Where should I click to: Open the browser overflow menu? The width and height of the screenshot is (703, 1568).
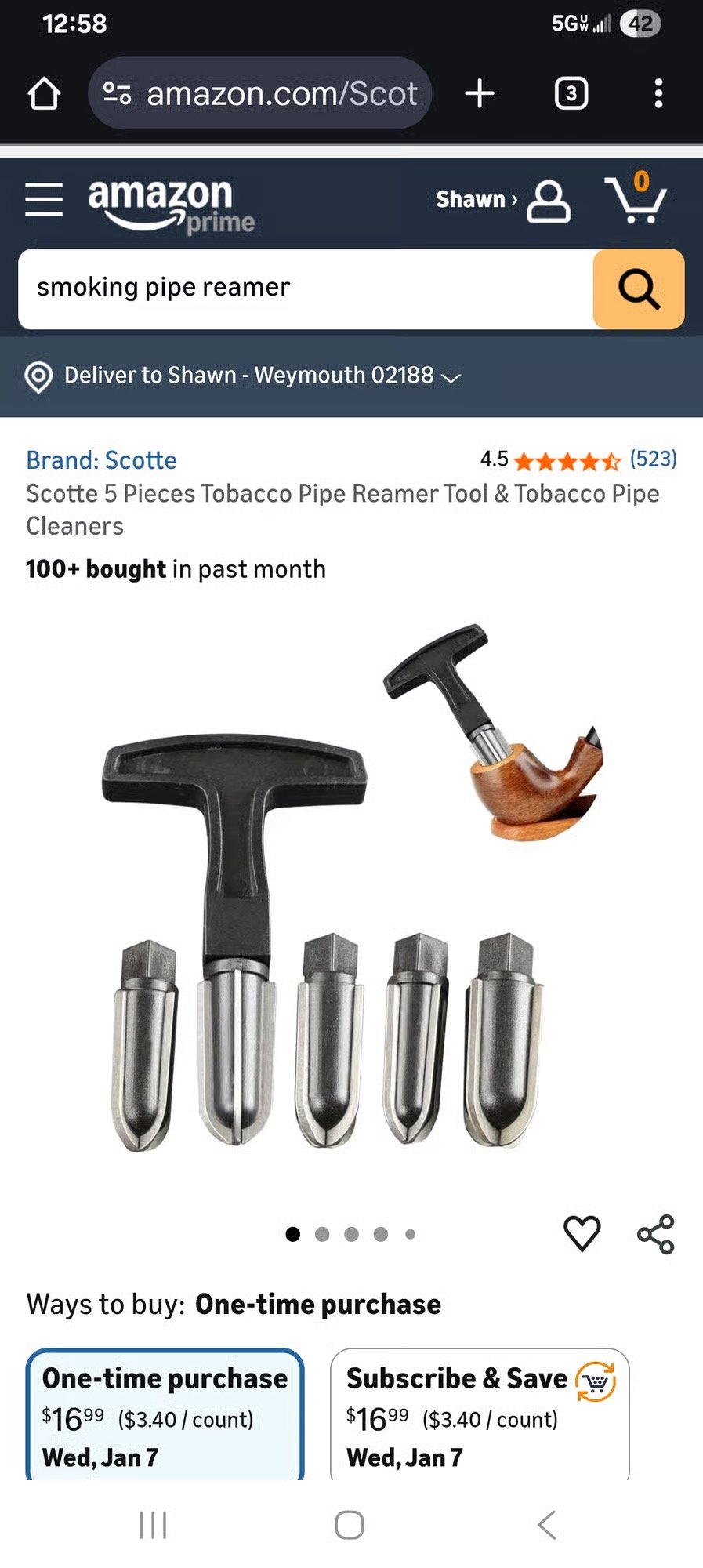click(658, 93)
